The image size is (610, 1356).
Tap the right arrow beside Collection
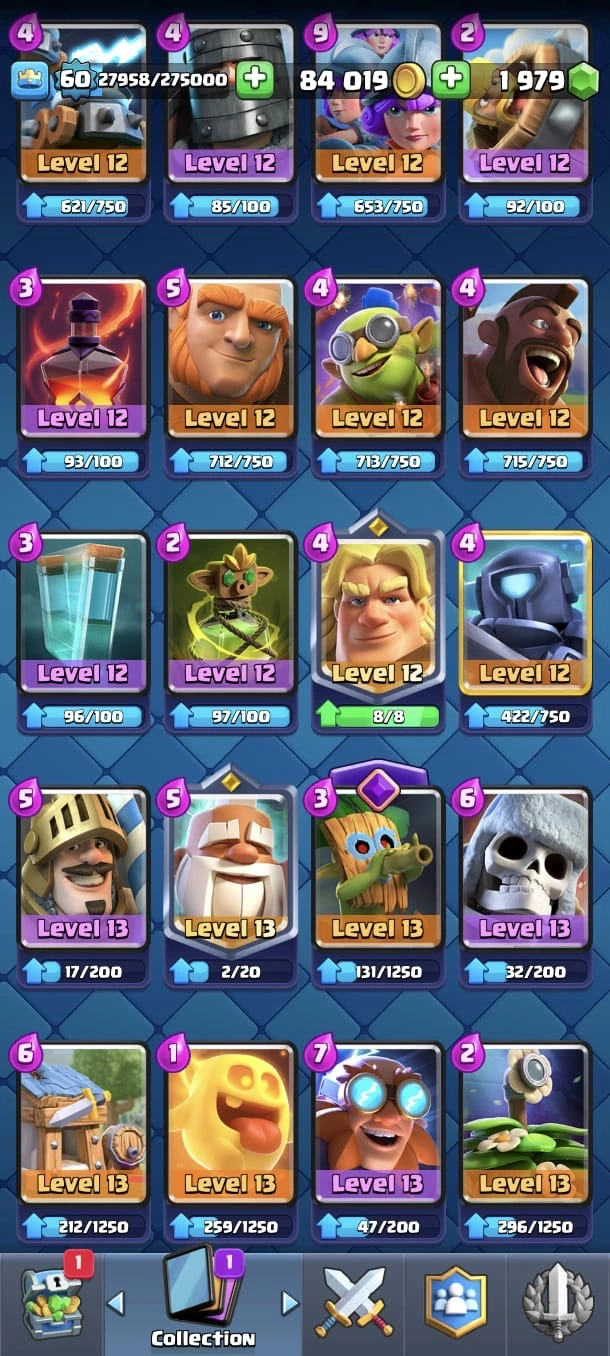290,1303
